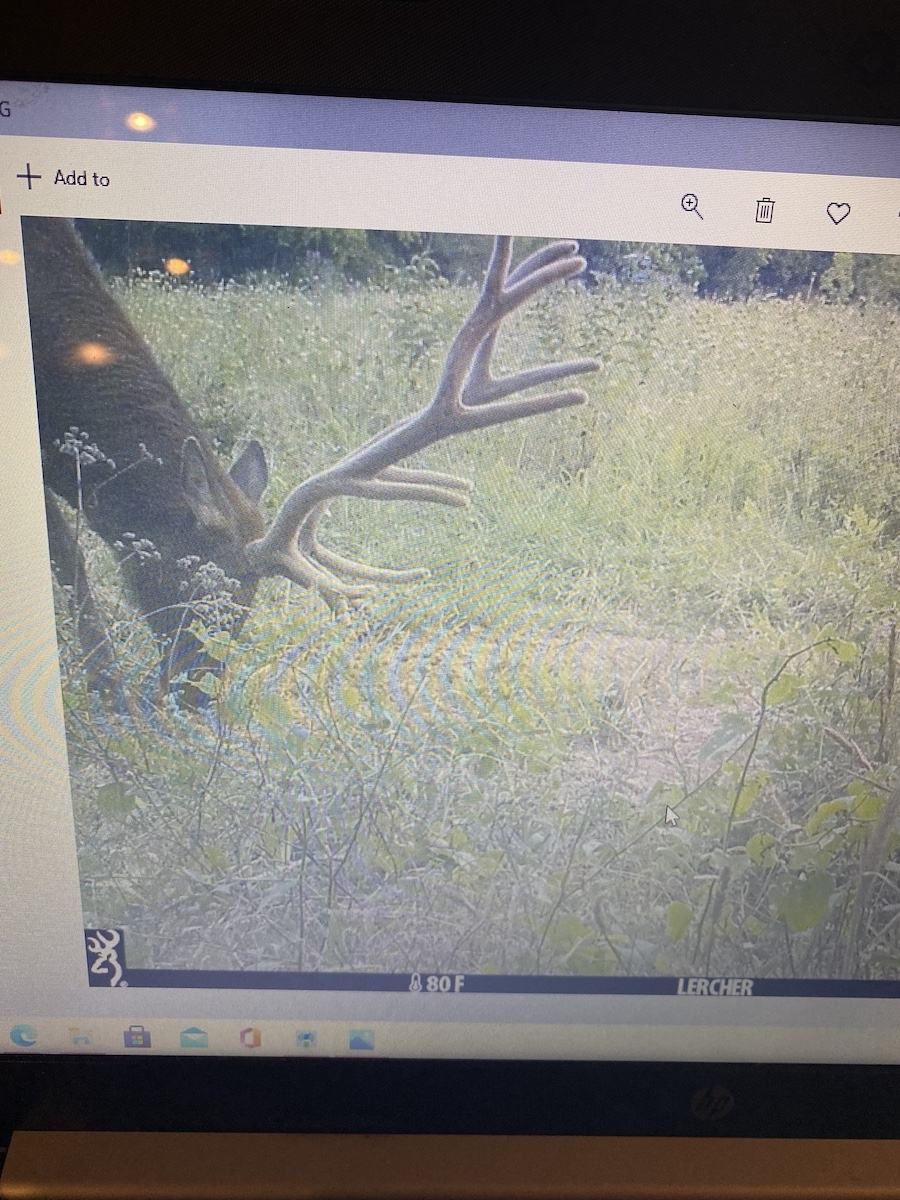The image size is (900, 1200).
Task: Open Microsoft Edge from the taskbar
Action: click(23, 1035)
